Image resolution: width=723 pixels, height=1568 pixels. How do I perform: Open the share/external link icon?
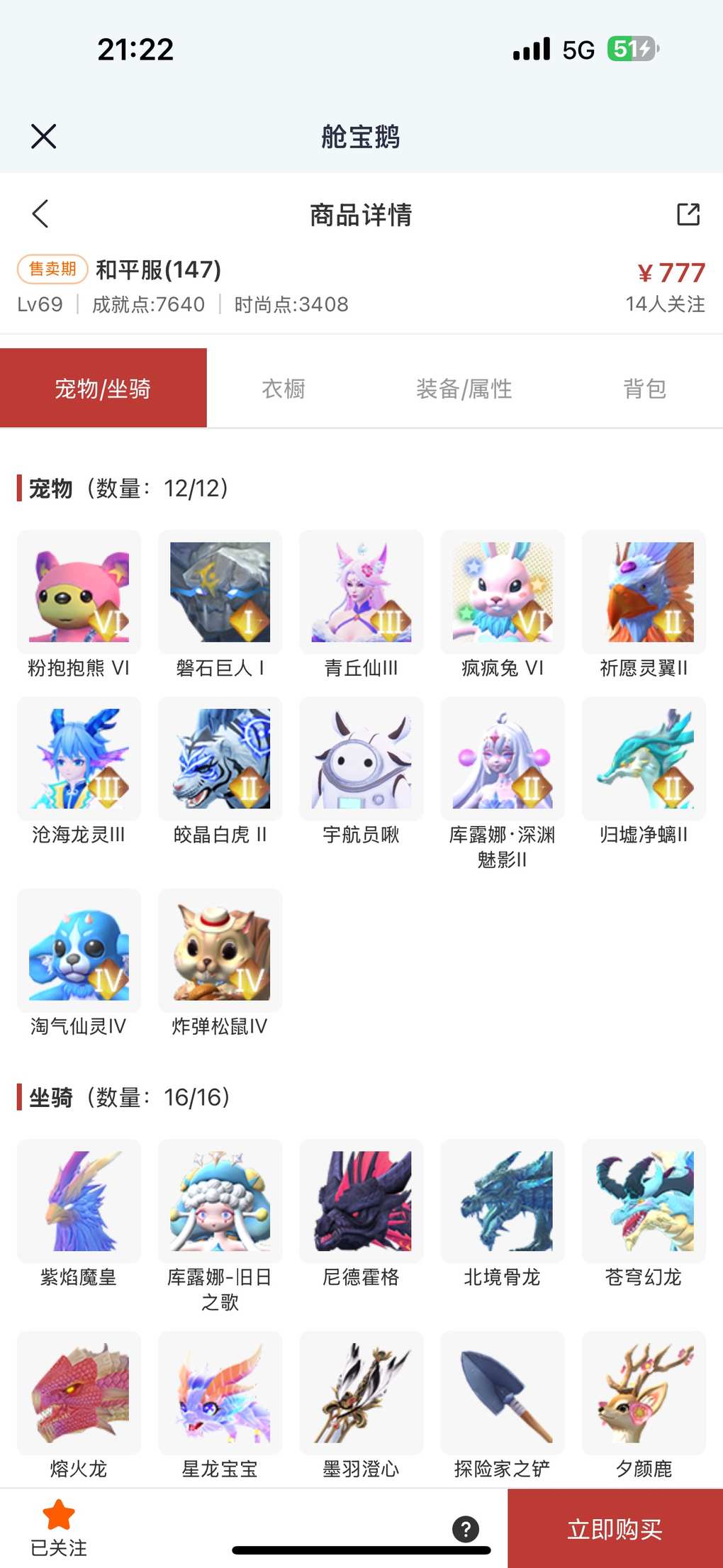pos(688,213)
